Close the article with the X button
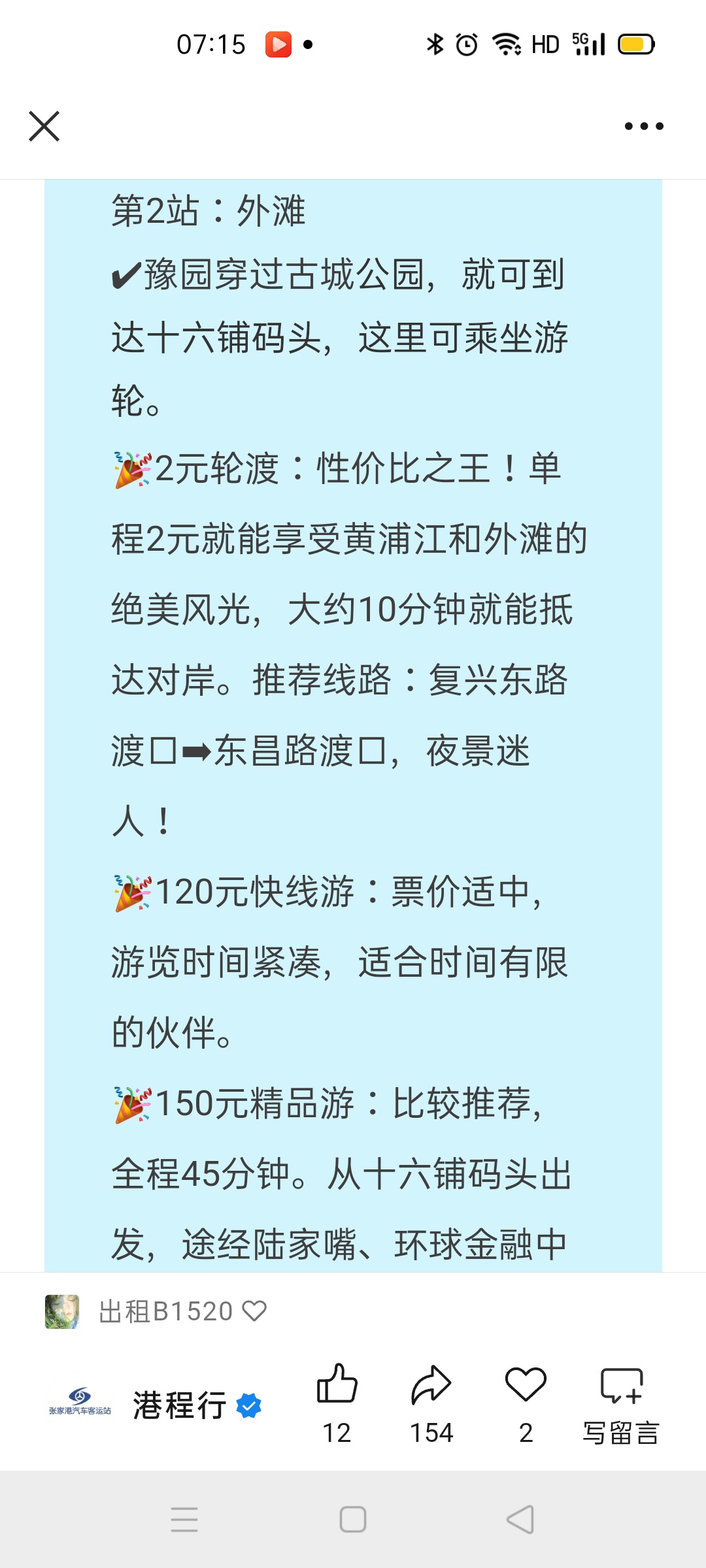 [x=44, y=126]
